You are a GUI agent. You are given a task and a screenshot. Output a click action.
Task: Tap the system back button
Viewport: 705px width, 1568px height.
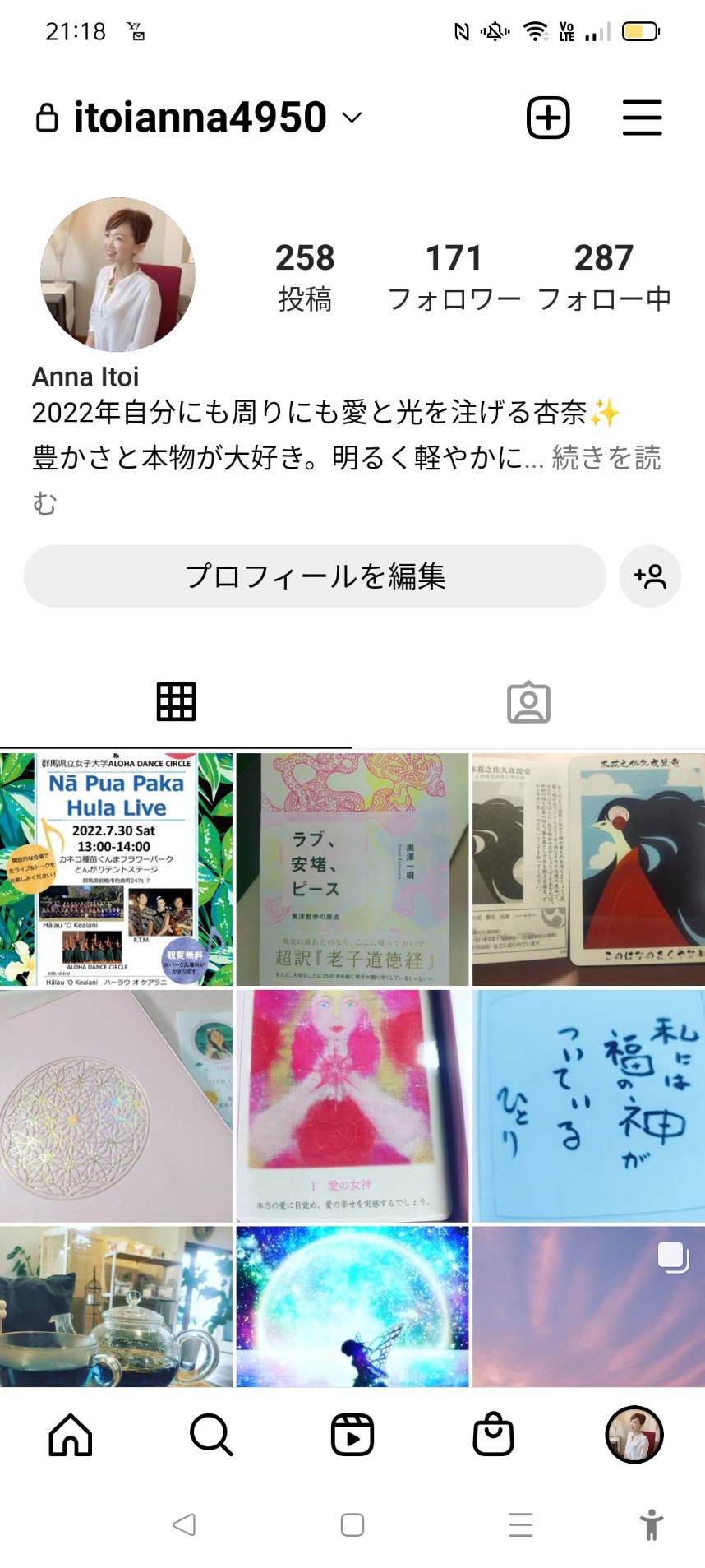tap(184, 1525)
